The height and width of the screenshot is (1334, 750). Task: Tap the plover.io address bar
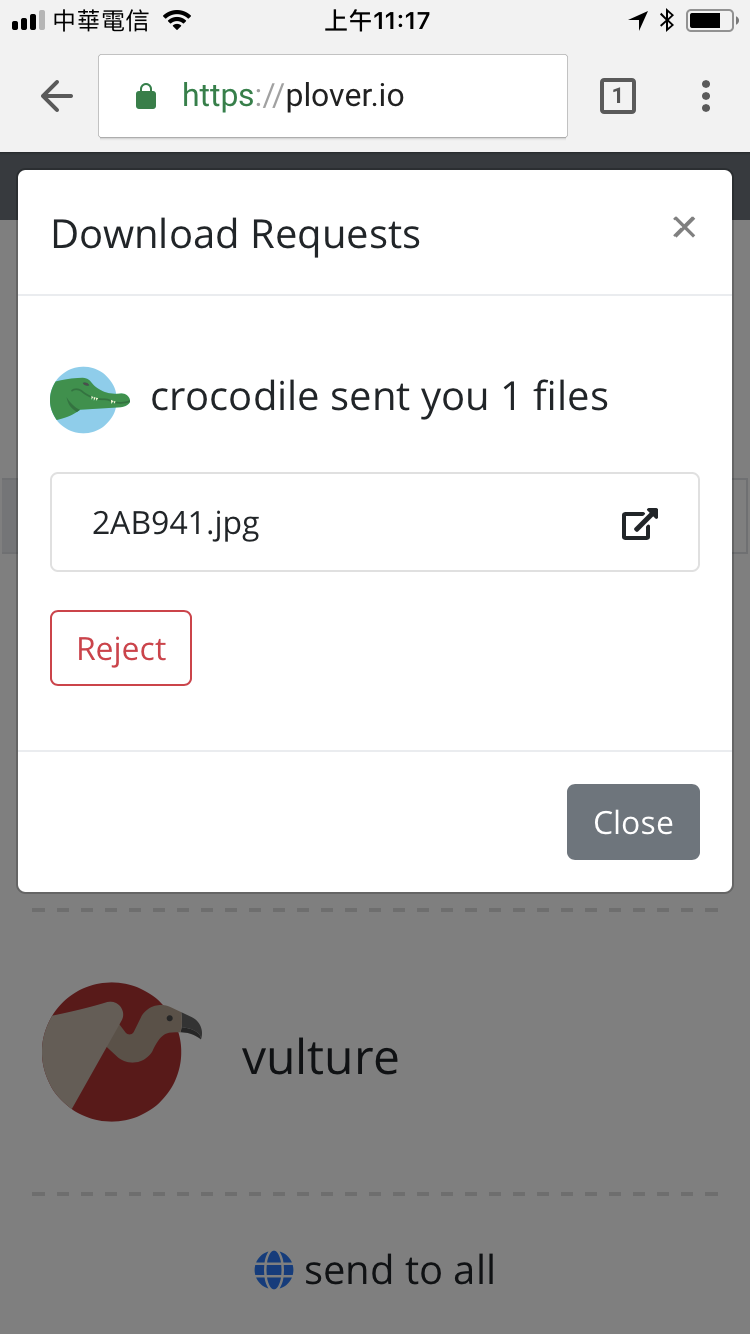(x=333, y=96)
